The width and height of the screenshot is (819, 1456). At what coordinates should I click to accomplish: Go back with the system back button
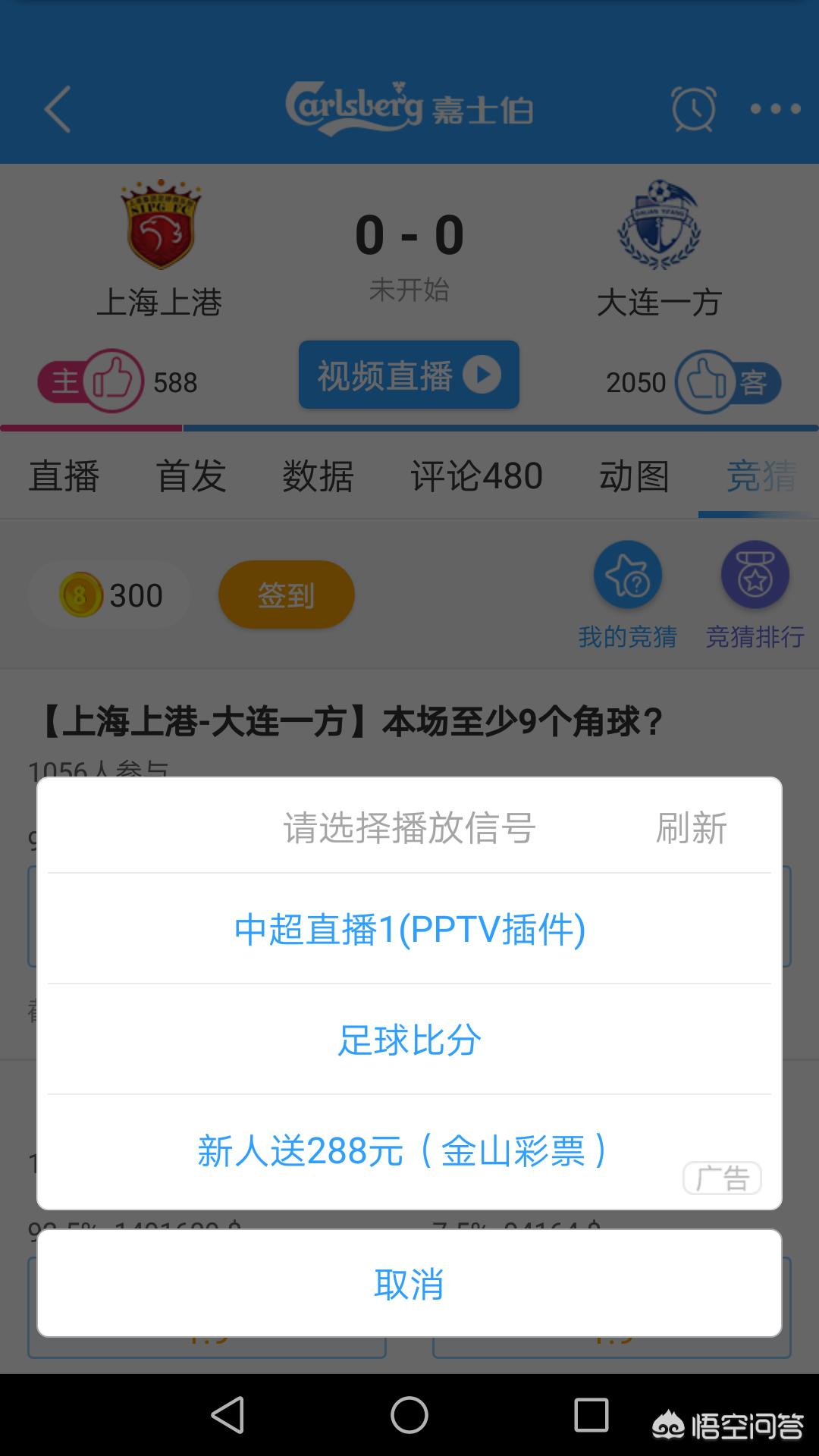pos(227,1415)
